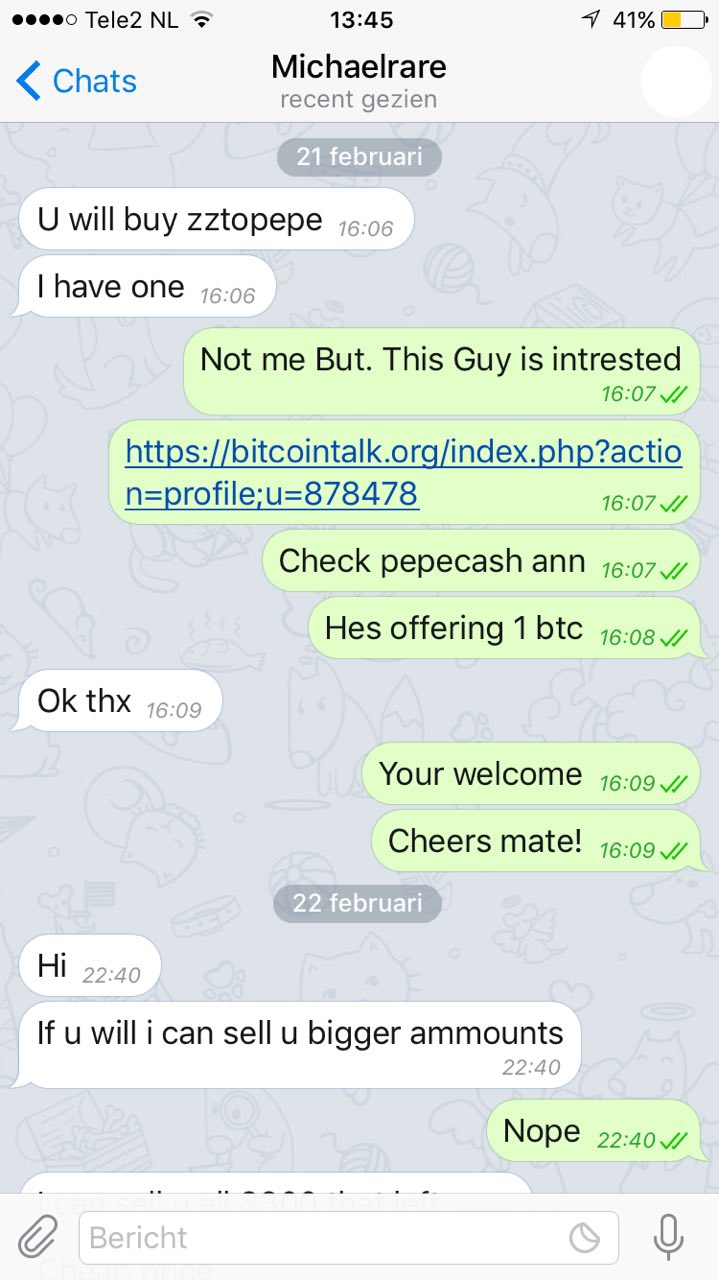Open Michaelrare's profile avatar
The height and width of the screenshot is (1280, 719).
(676, 81)
